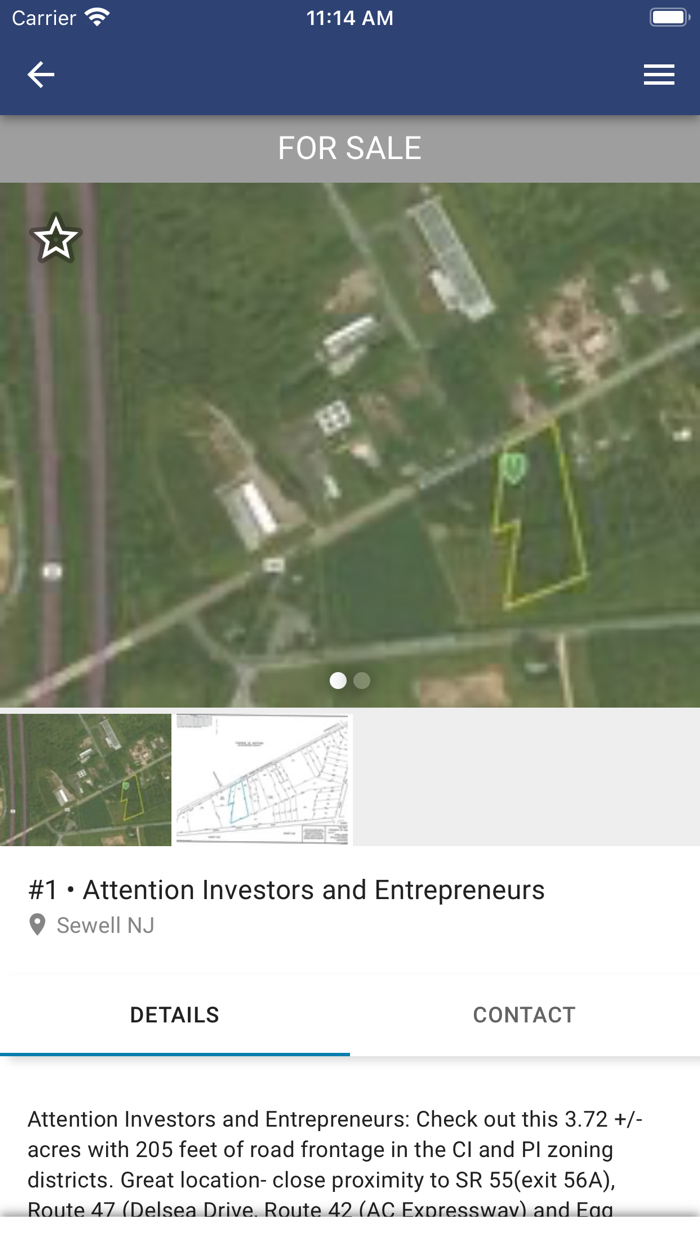Switch to the Details tab

coord(175,1015)
